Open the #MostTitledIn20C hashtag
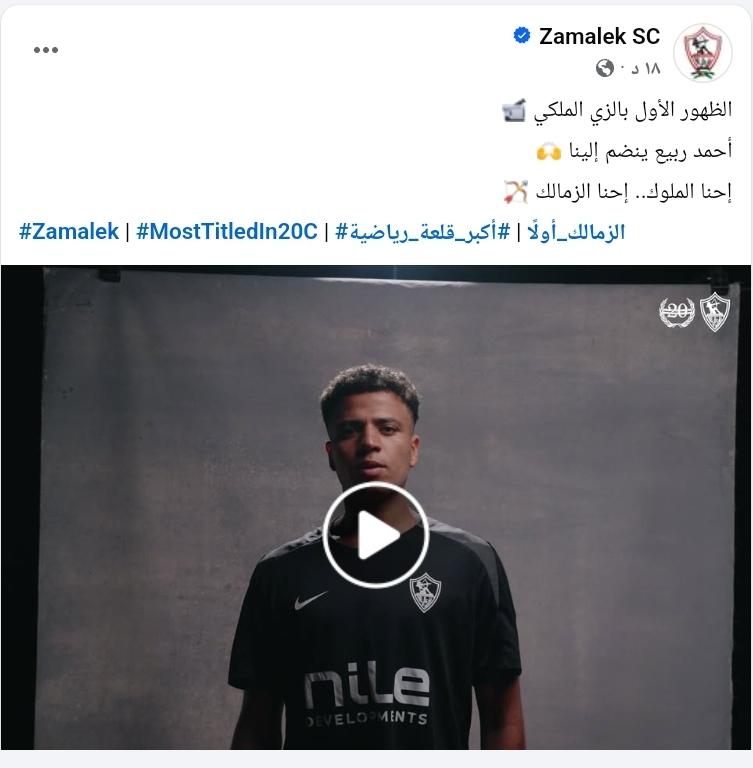 (226, 231)
